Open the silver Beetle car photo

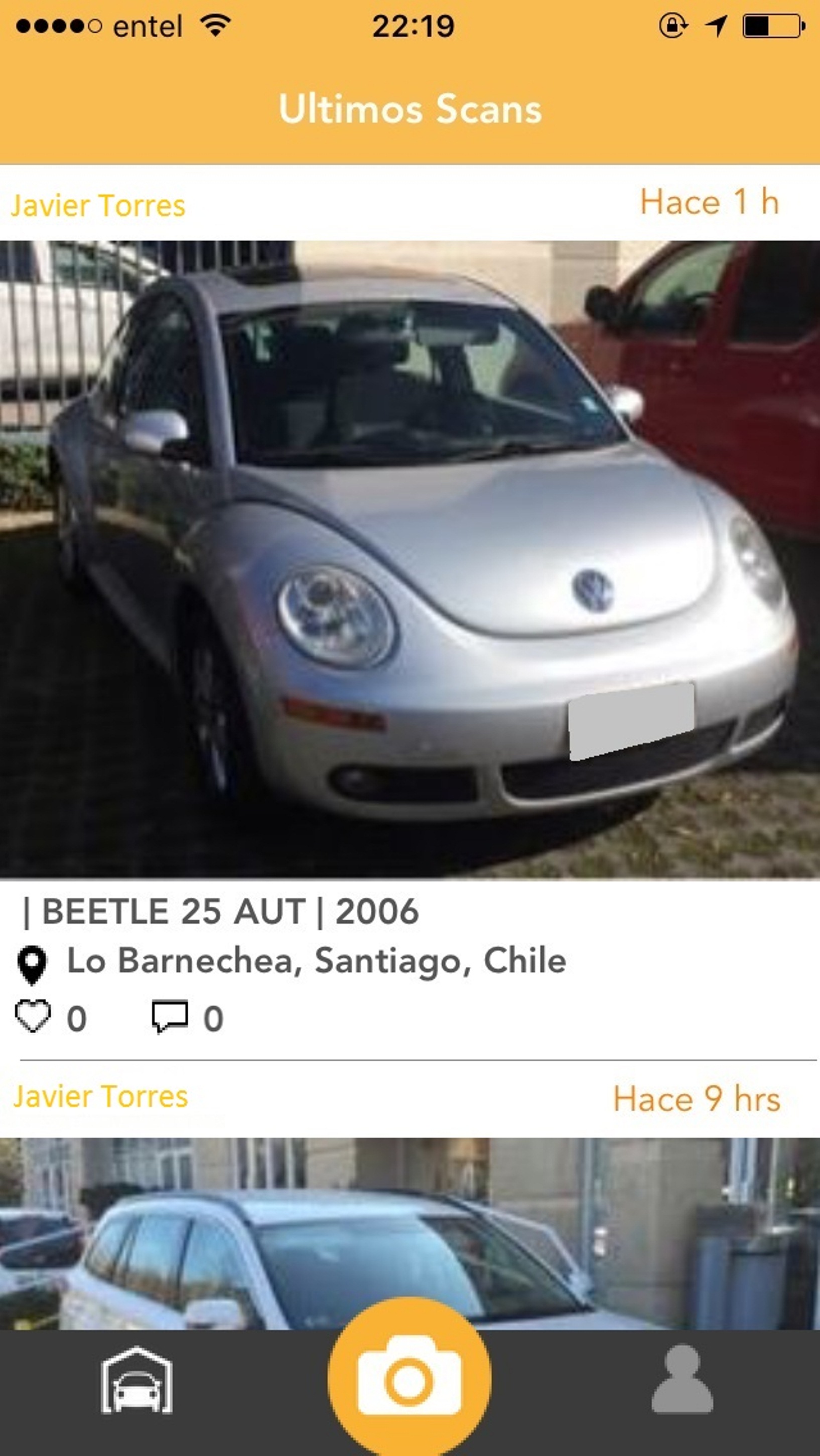[x=409, y=560]
